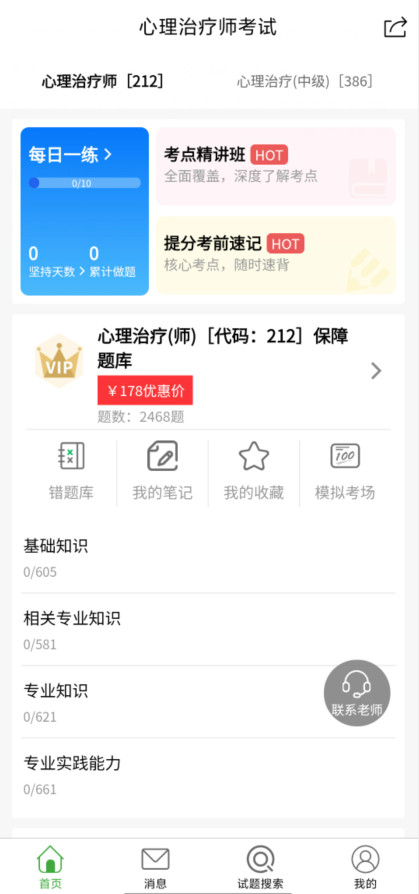
Task: Enter the 模拟考场 mock exam
Action: 345,472
